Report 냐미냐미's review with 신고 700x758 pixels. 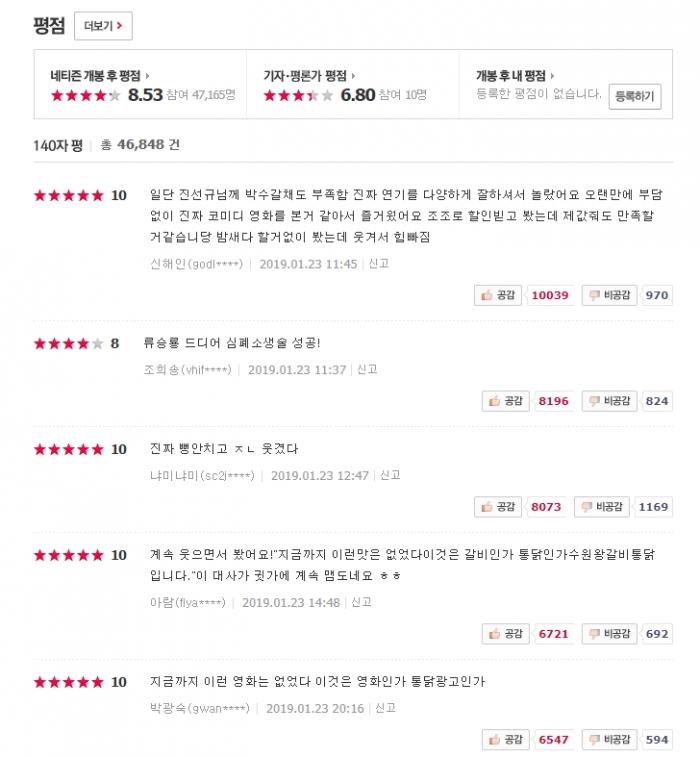pyautogui.click(x=390, y=476)
